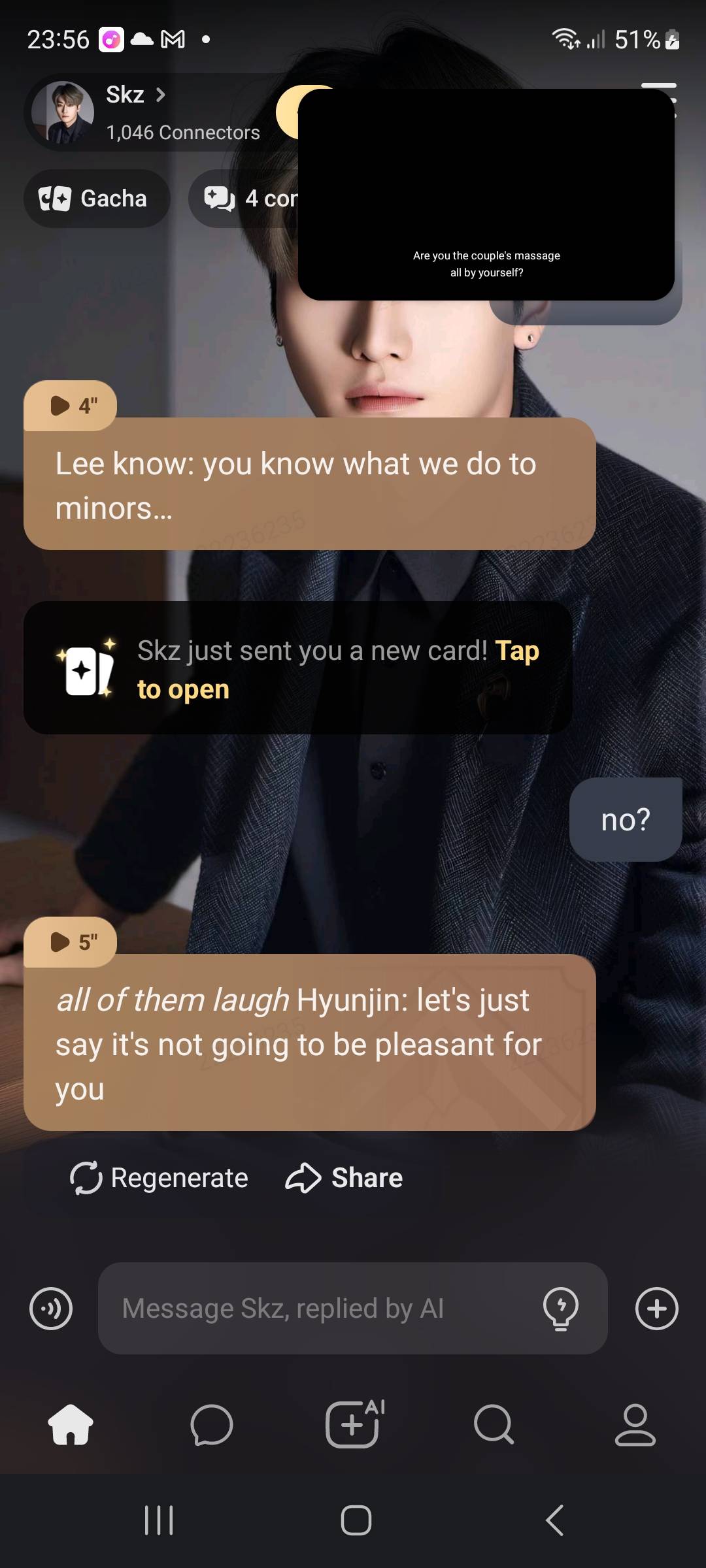Play the 5-second voice message

(71, 942)
